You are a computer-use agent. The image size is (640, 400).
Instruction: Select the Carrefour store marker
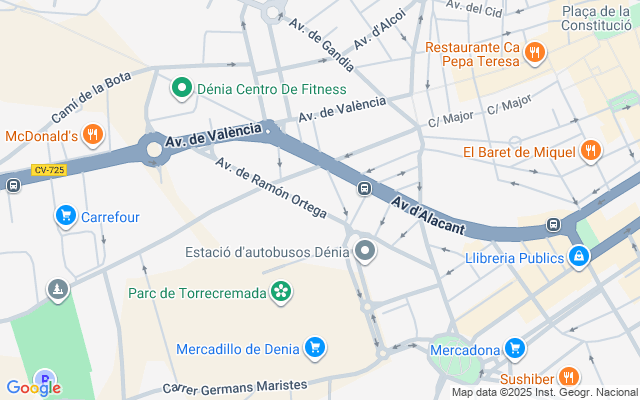pyautogui.click(x=66, y=216)
